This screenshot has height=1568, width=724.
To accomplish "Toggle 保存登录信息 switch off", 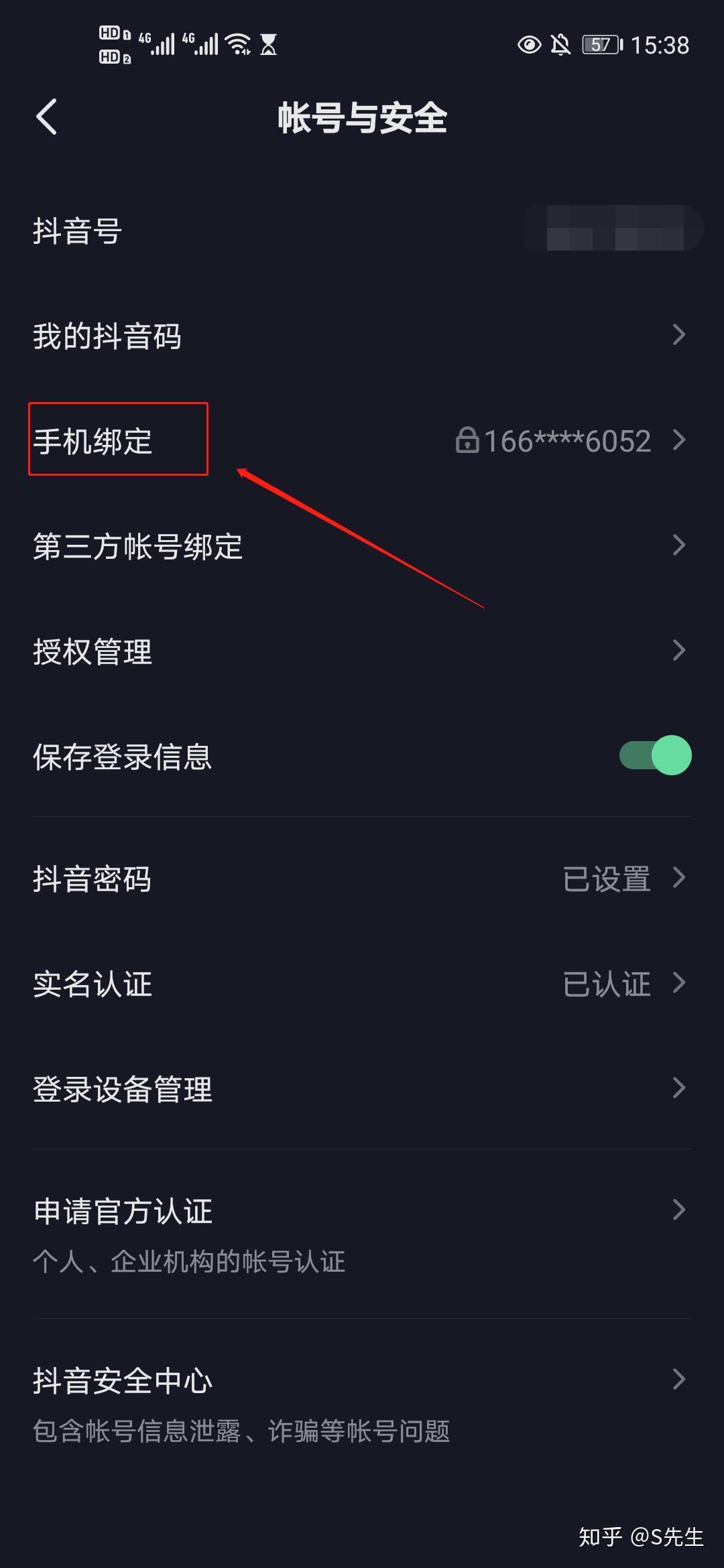I will [656, 756].
